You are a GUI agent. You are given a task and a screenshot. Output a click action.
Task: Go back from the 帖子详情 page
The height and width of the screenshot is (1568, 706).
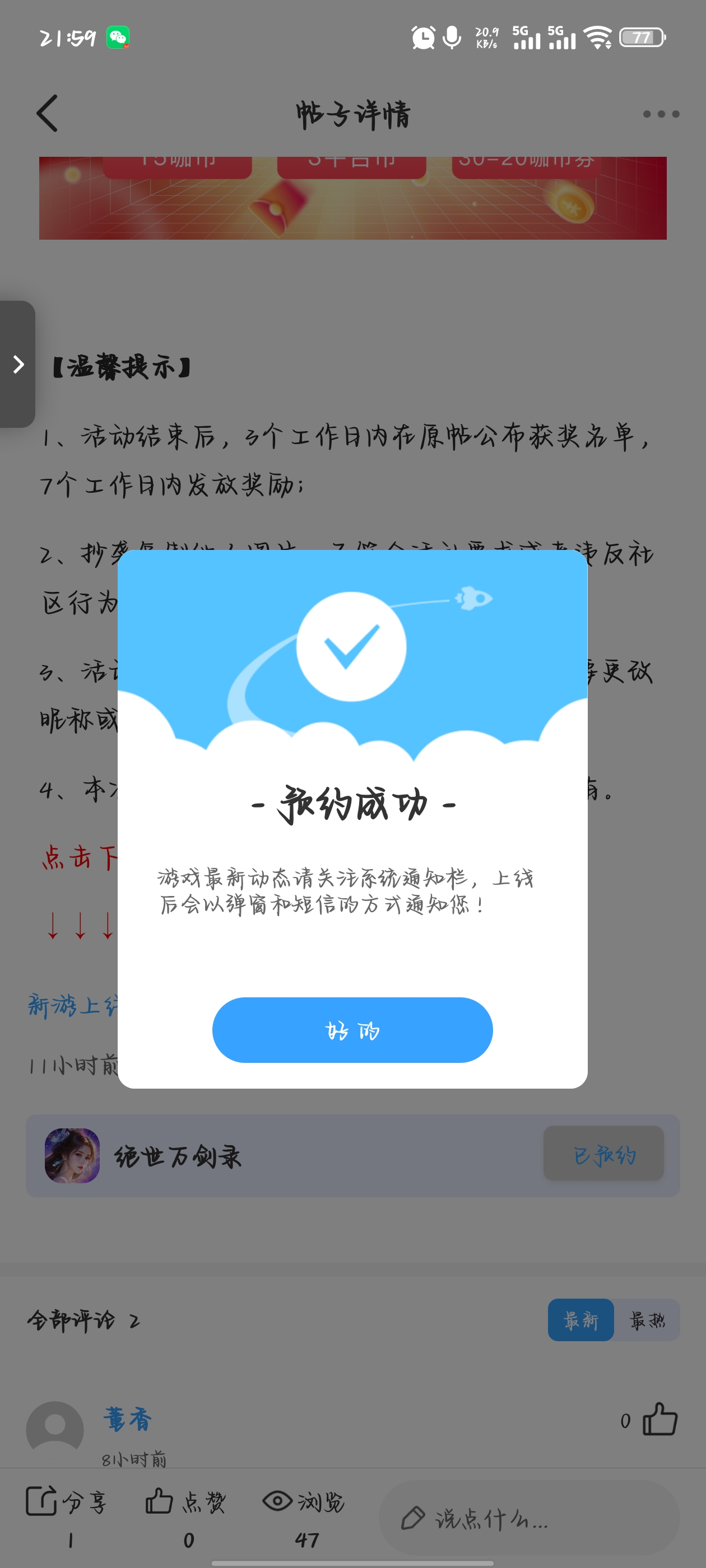(x=48, y=113)
